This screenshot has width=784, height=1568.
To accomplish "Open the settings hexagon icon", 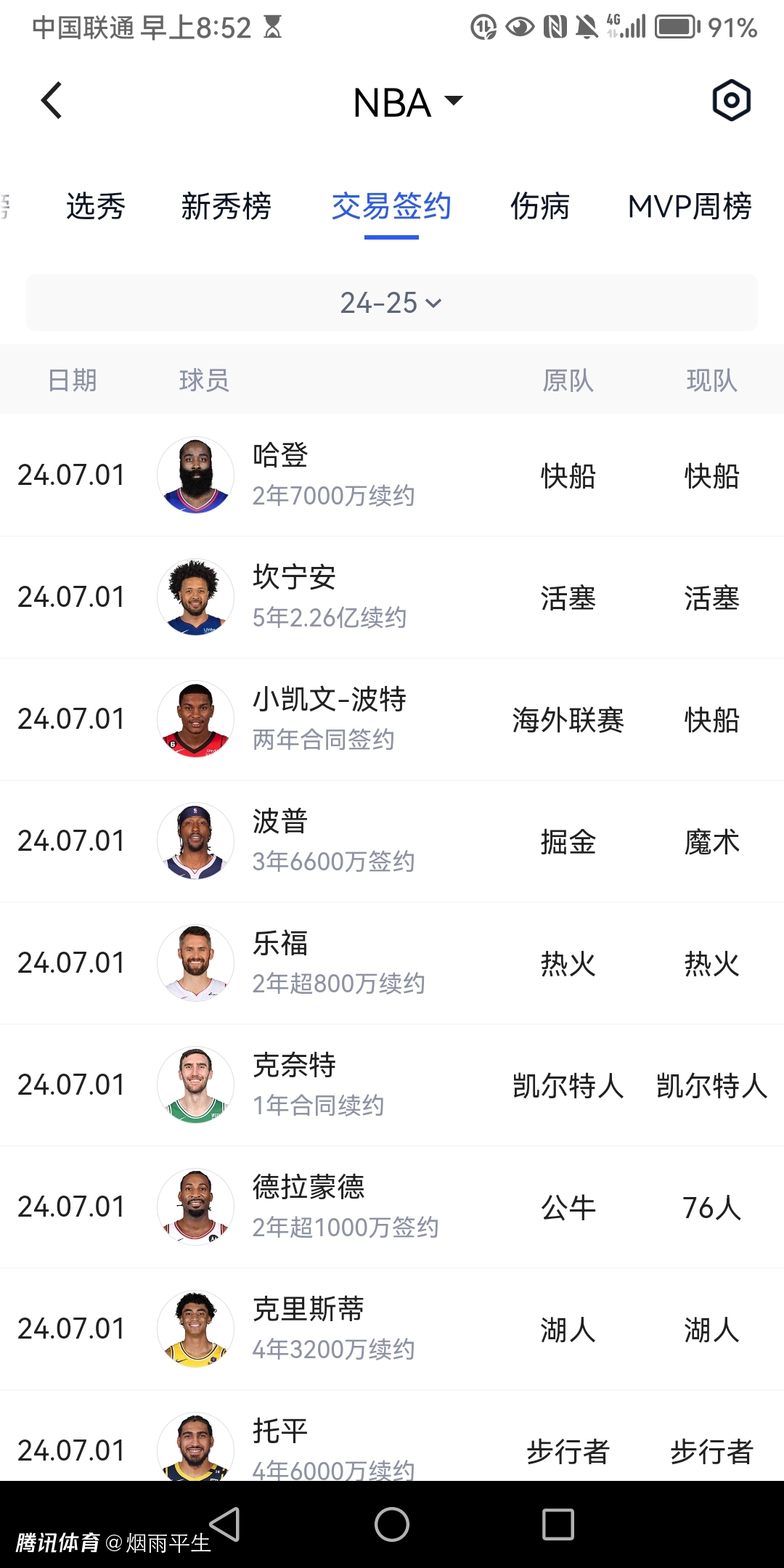I will 731,101.
